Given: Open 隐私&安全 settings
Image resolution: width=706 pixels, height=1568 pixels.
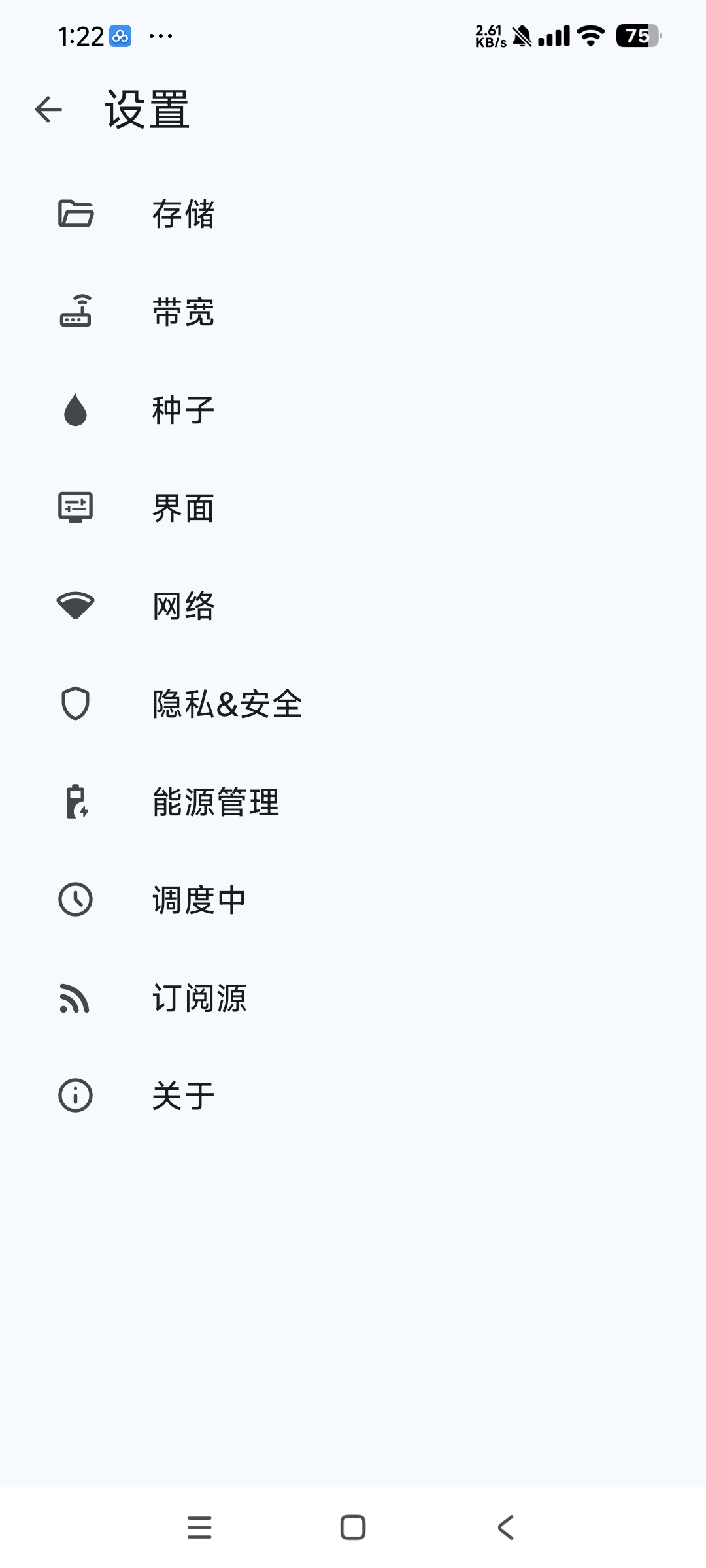Looking at the screenshot, I should point(226,704).
